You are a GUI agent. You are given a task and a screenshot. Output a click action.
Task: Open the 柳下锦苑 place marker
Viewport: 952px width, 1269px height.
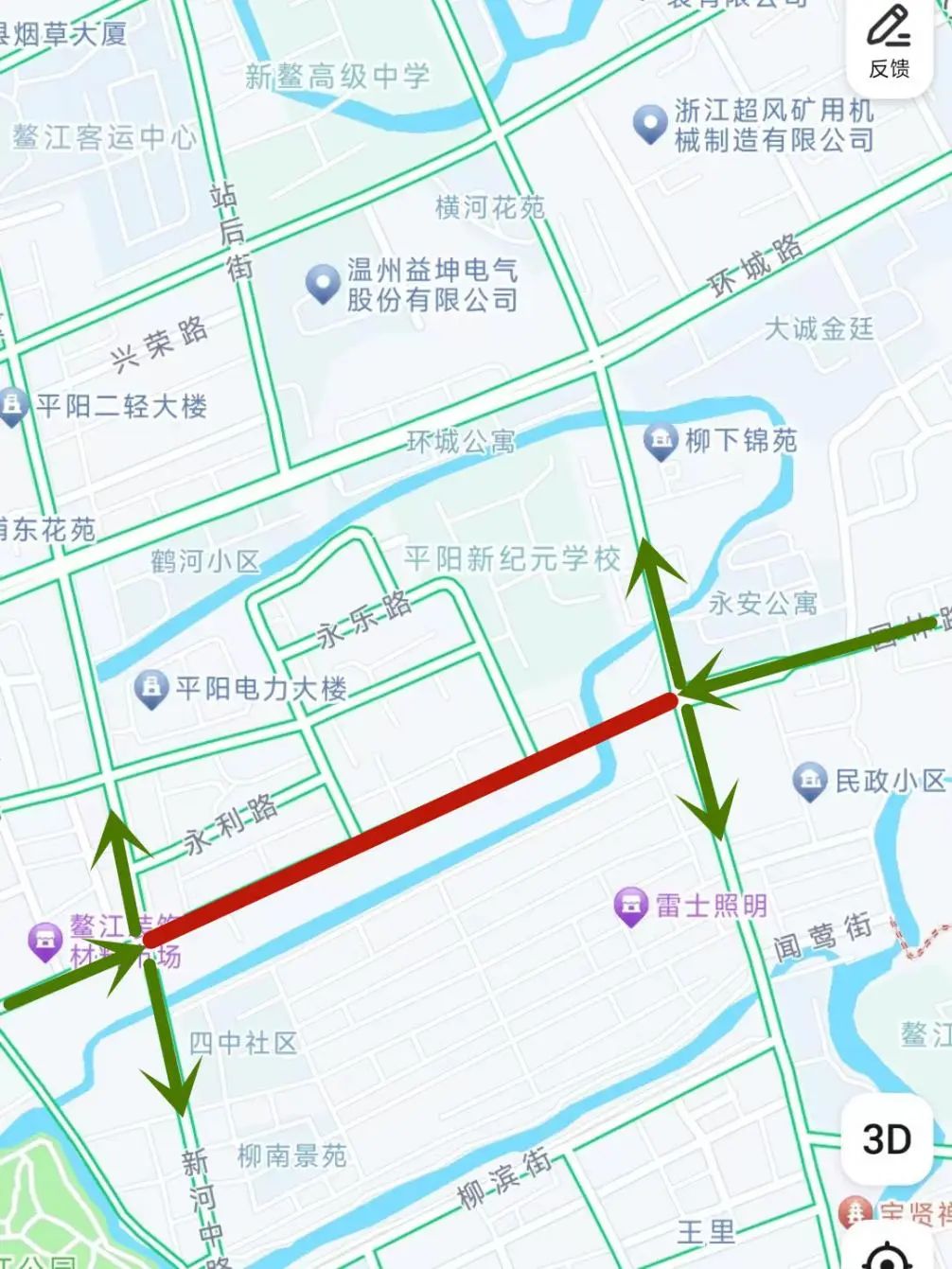(660, 440)
